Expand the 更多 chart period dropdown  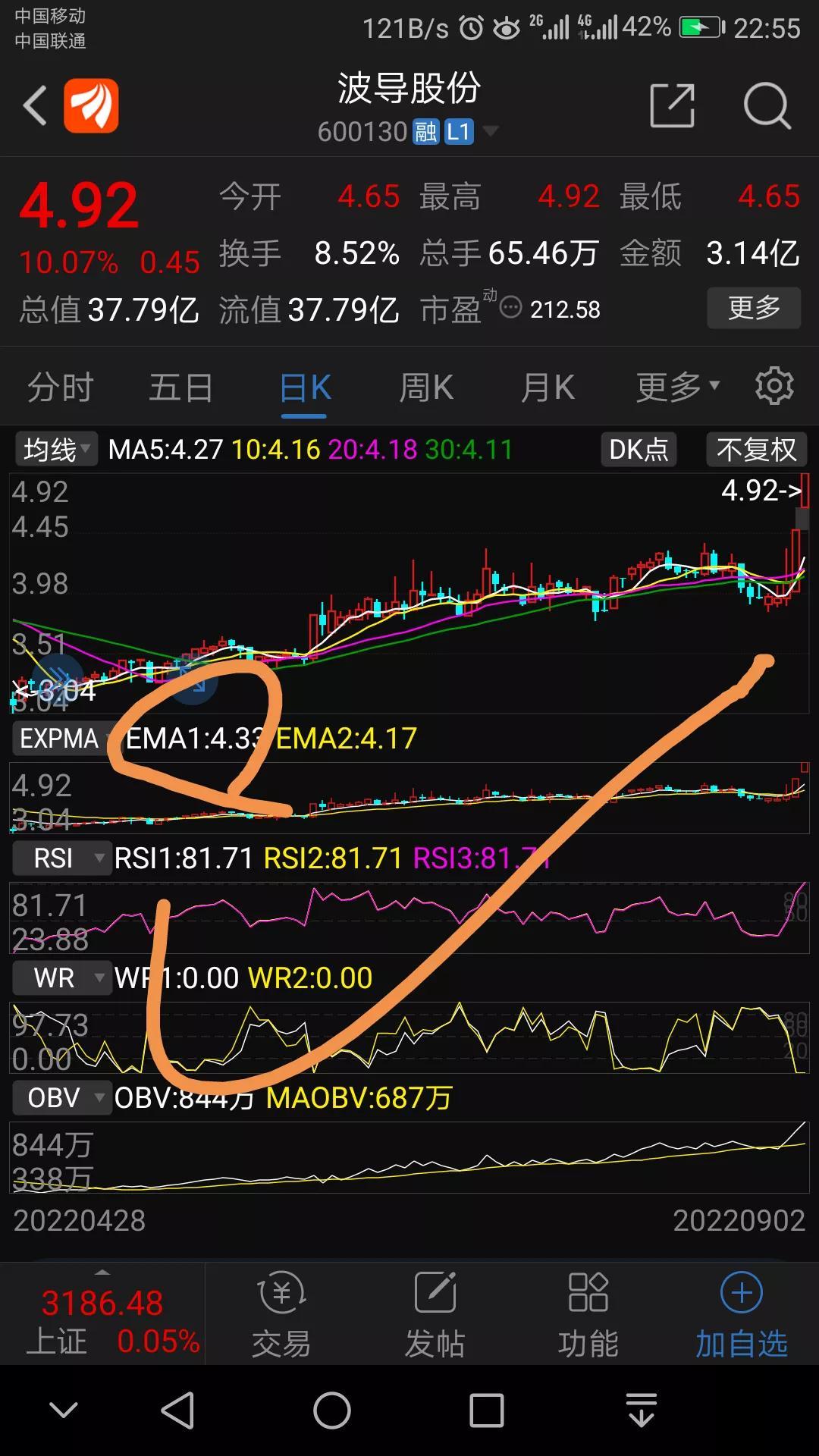(x=676, y=388)
